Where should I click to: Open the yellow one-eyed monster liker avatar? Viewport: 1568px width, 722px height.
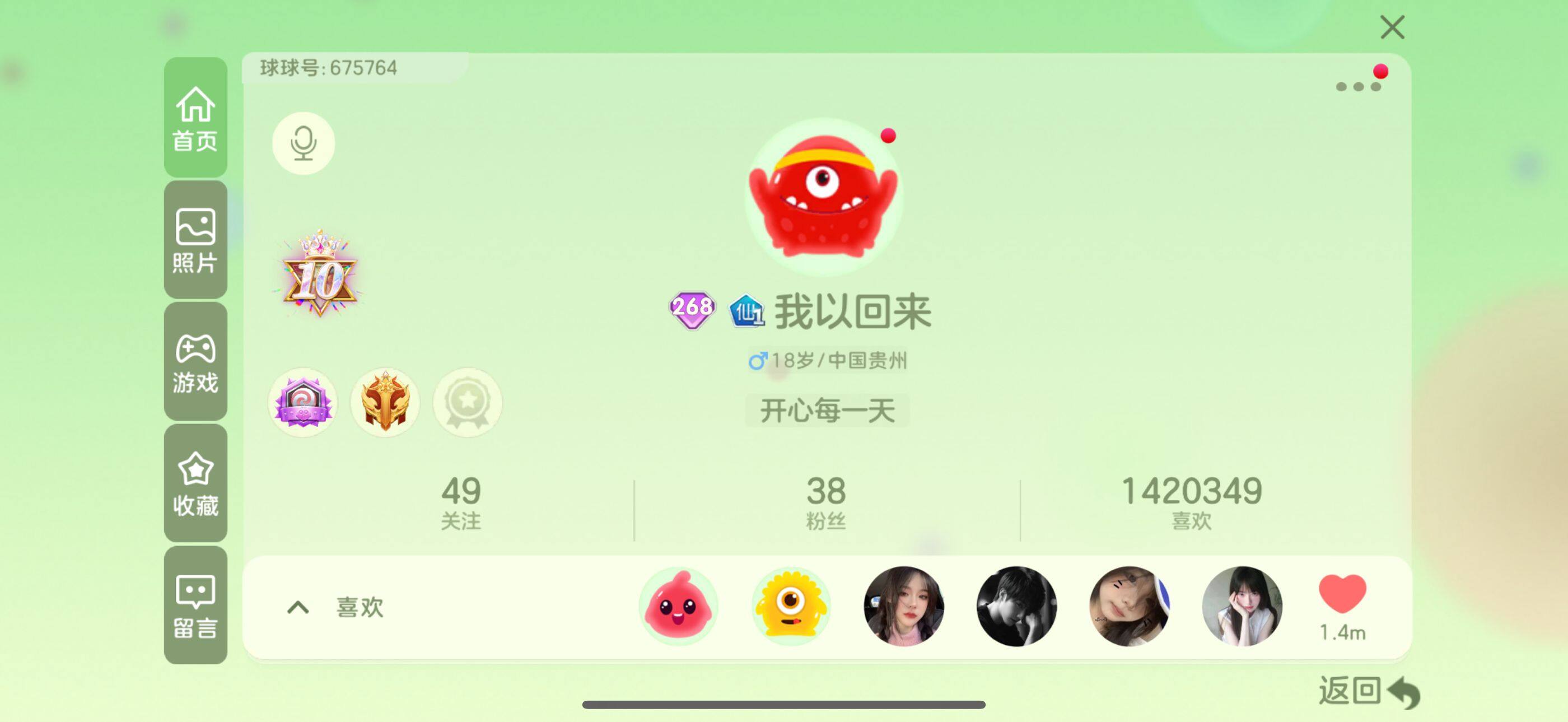click(x=791, y=606)
